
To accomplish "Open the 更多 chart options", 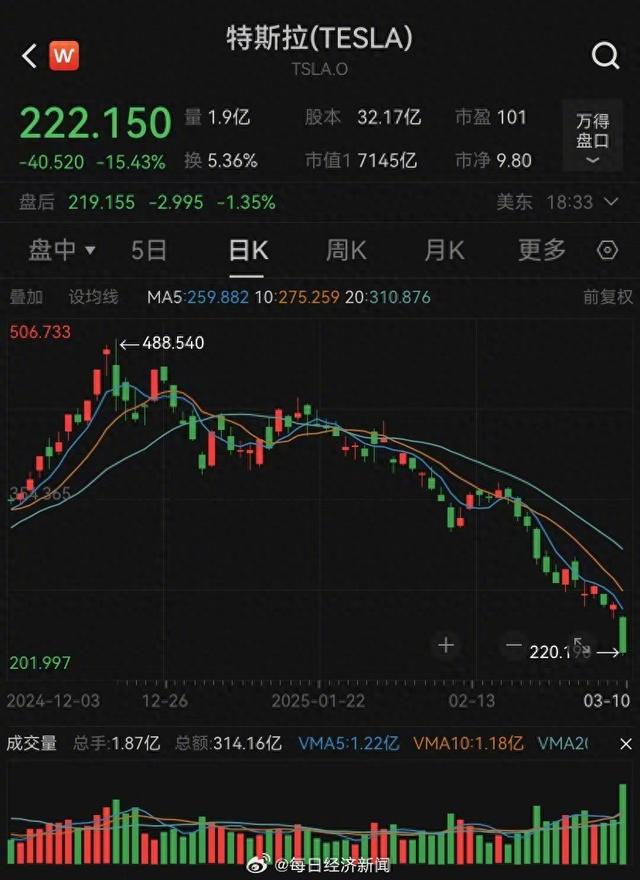I will (541, 250).
